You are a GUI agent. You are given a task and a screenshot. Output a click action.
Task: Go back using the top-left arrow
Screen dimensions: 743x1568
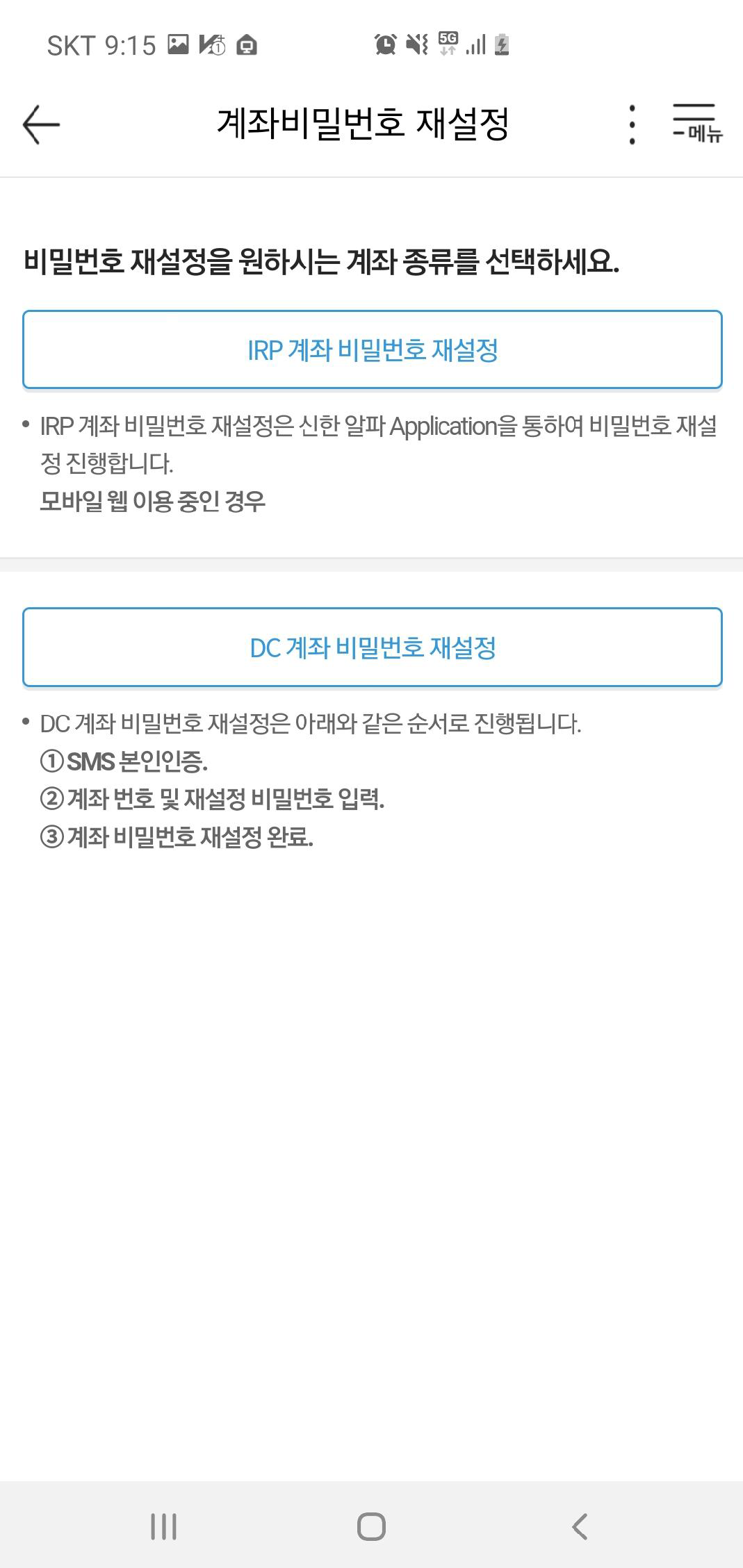pos(41,124)
